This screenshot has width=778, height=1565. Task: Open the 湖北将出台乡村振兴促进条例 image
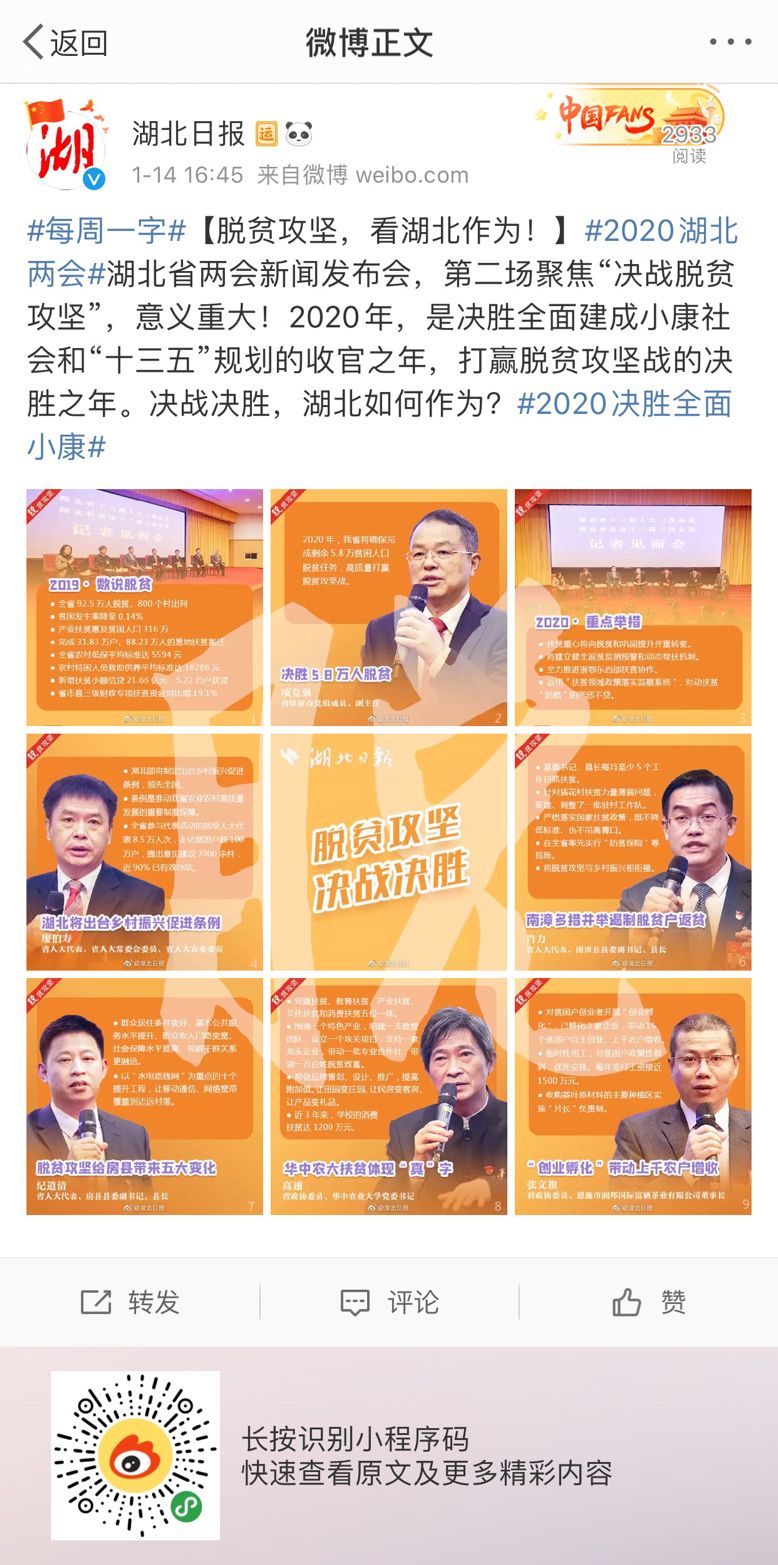[x=144, y=852]
